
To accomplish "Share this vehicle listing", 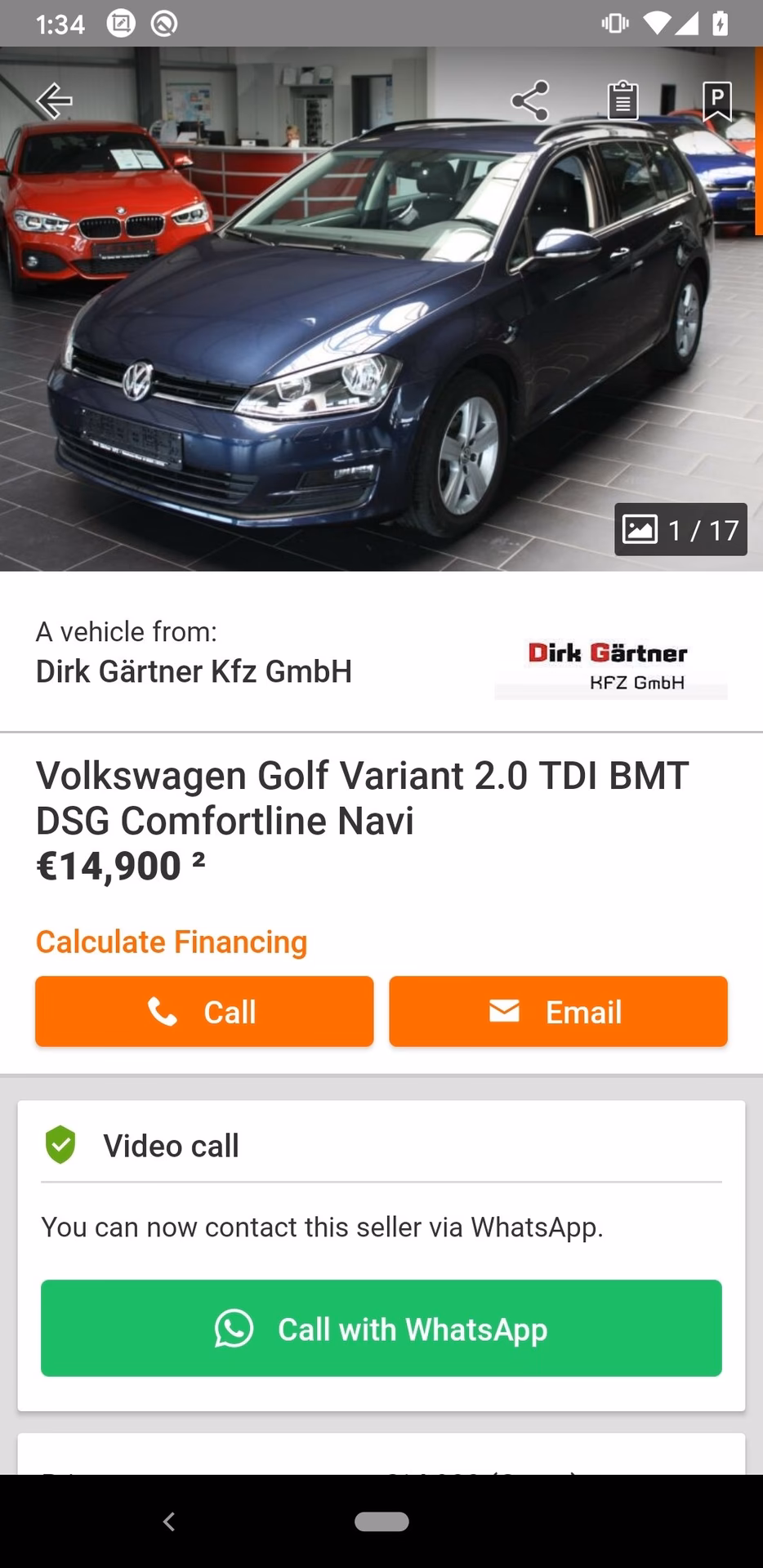I will [x=530, y=100].
